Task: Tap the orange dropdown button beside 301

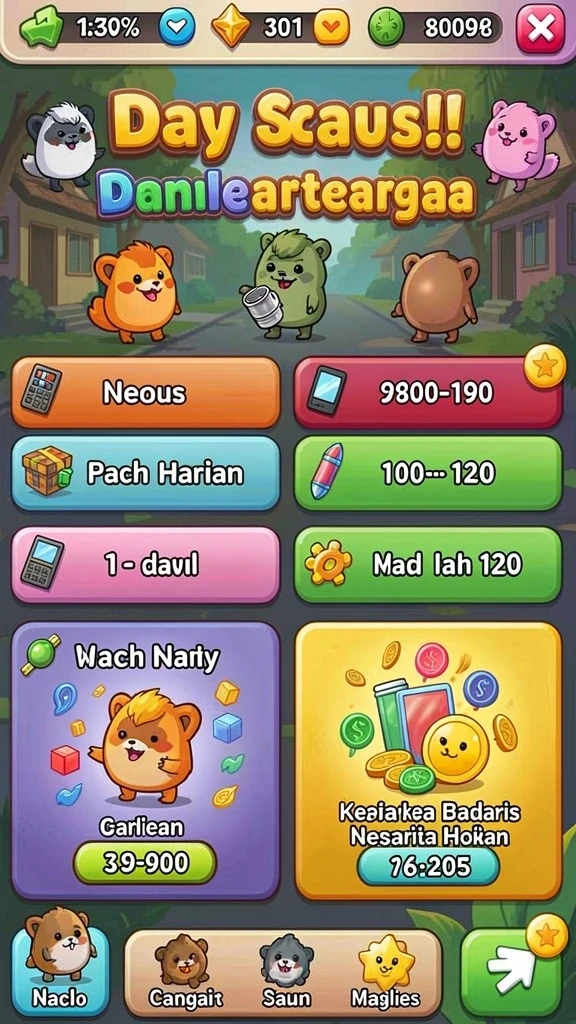Action: [331, 27]
